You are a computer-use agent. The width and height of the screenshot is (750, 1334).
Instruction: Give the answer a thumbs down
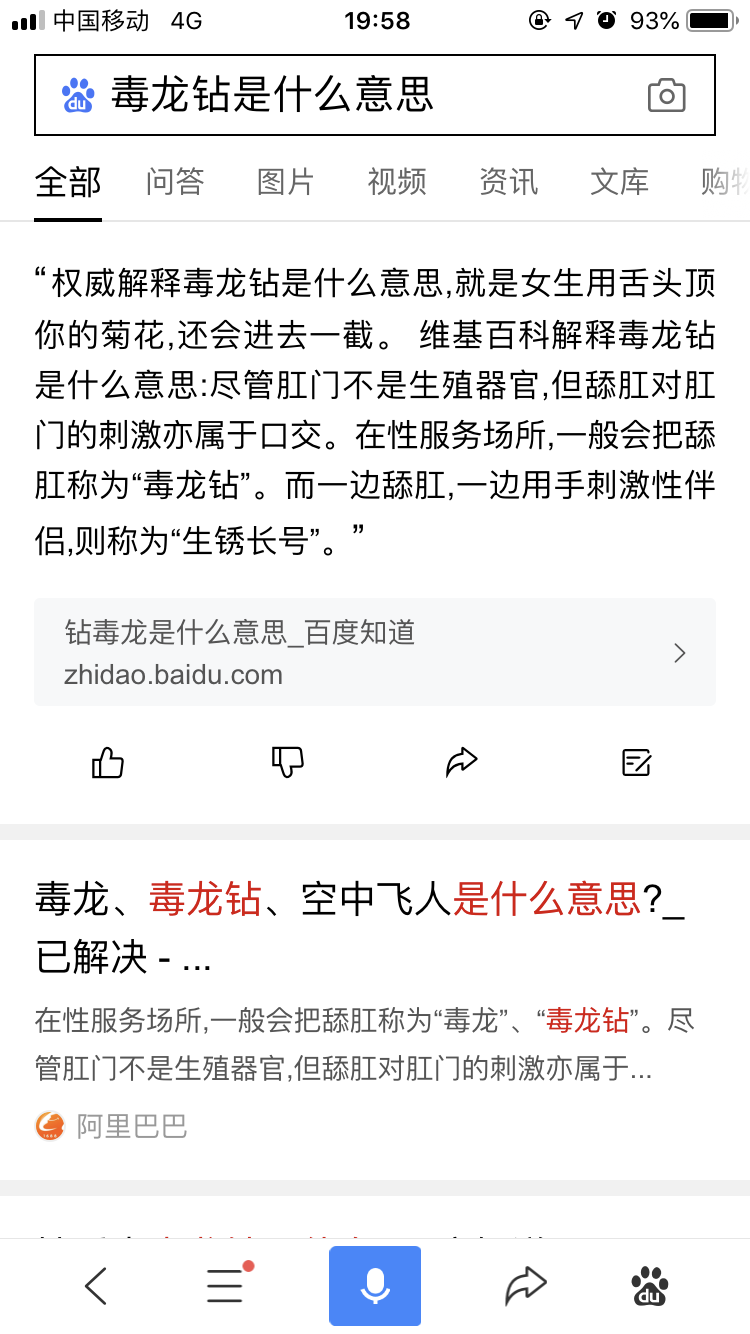(287, 762)
